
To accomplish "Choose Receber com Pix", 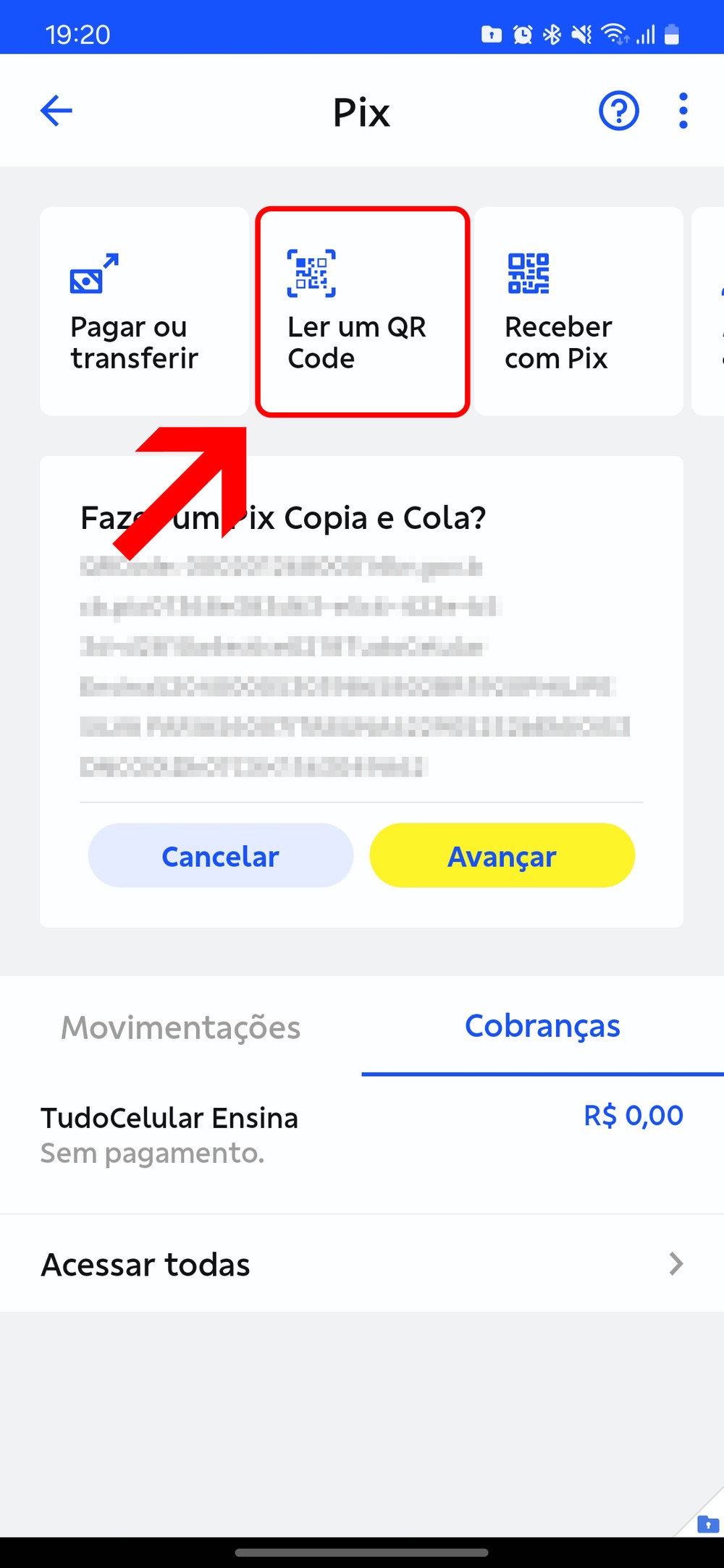I will (578, 311).
